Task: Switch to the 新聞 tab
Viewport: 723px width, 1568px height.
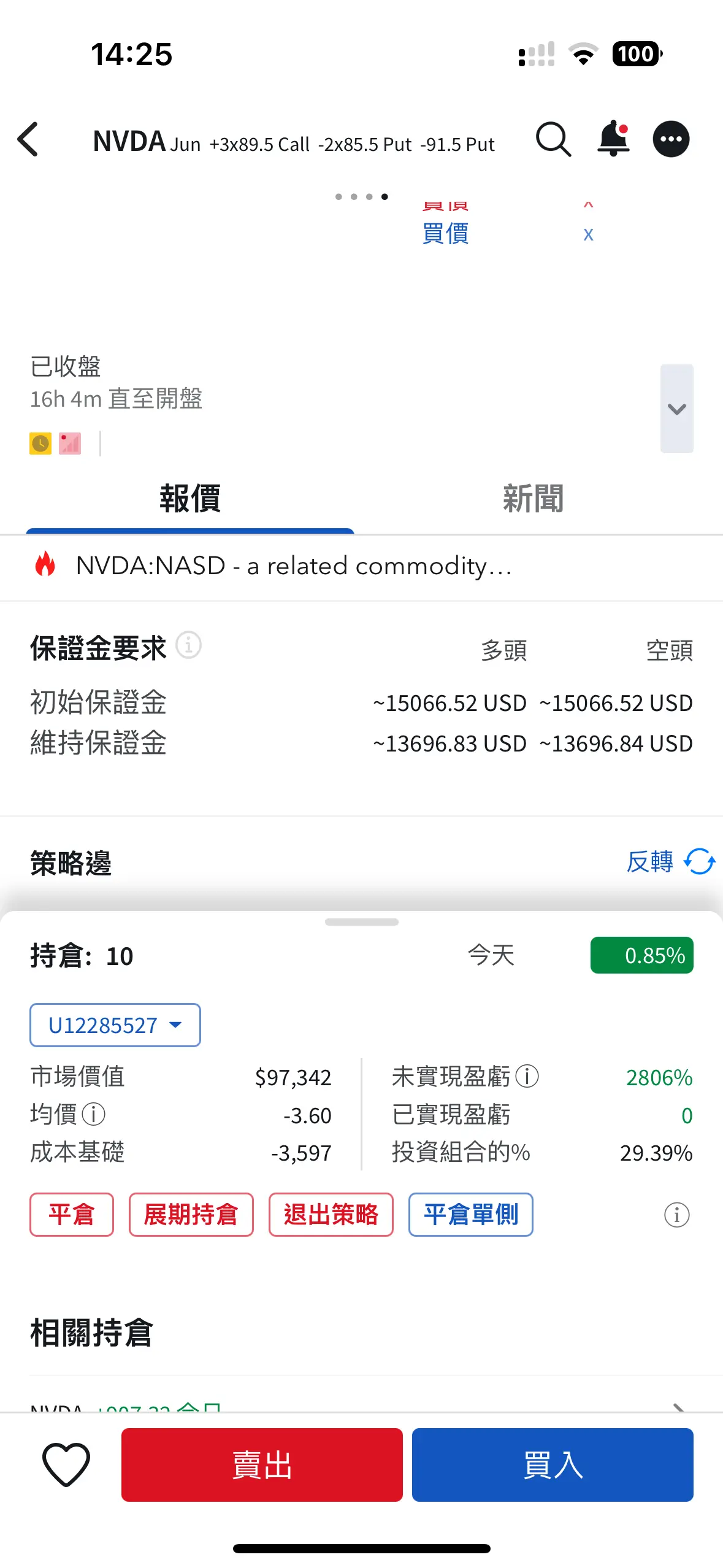Action: [533, 498]
